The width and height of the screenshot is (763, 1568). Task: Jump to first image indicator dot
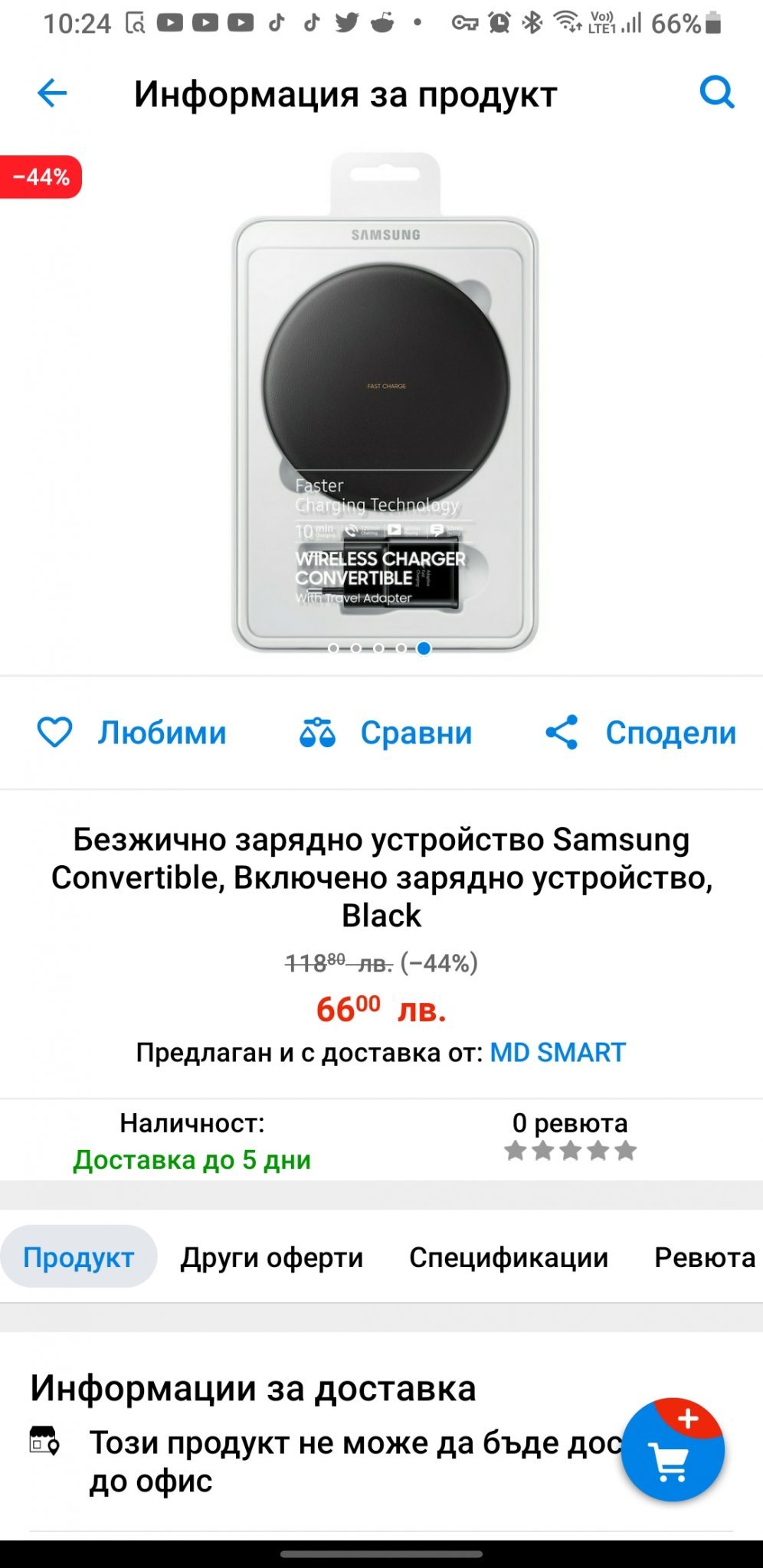[333, 648]
